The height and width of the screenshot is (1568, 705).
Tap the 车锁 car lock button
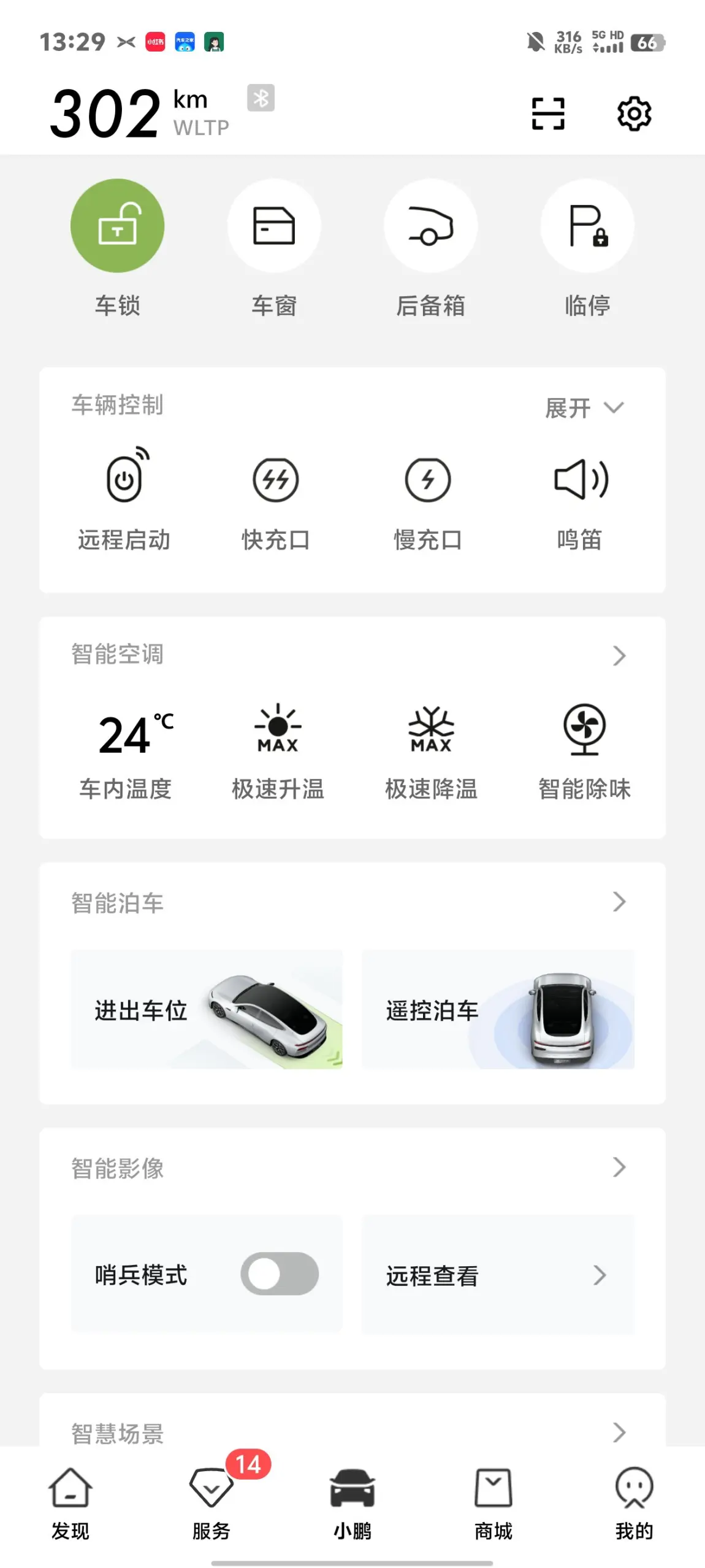point(118,226)
